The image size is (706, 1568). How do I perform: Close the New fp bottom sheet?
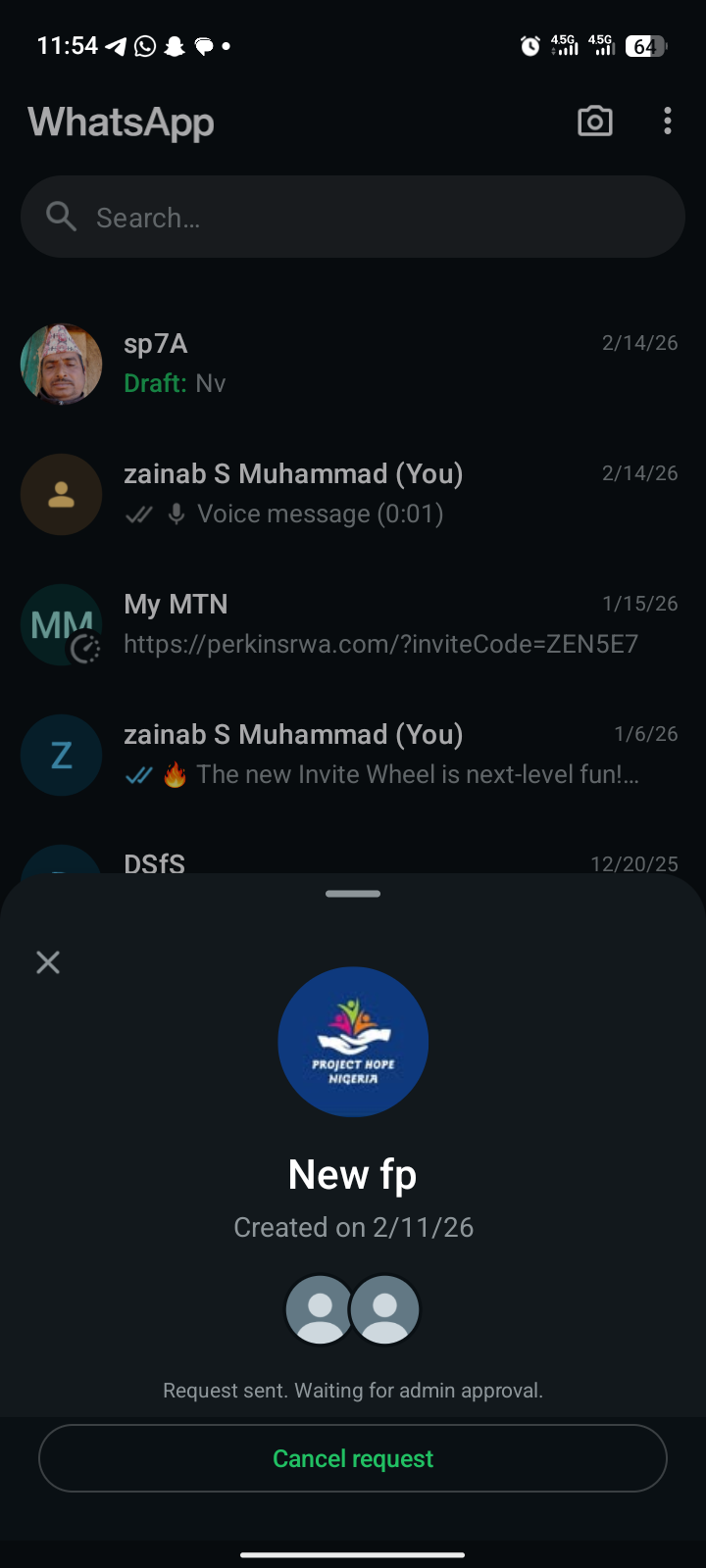click(48, 962)
